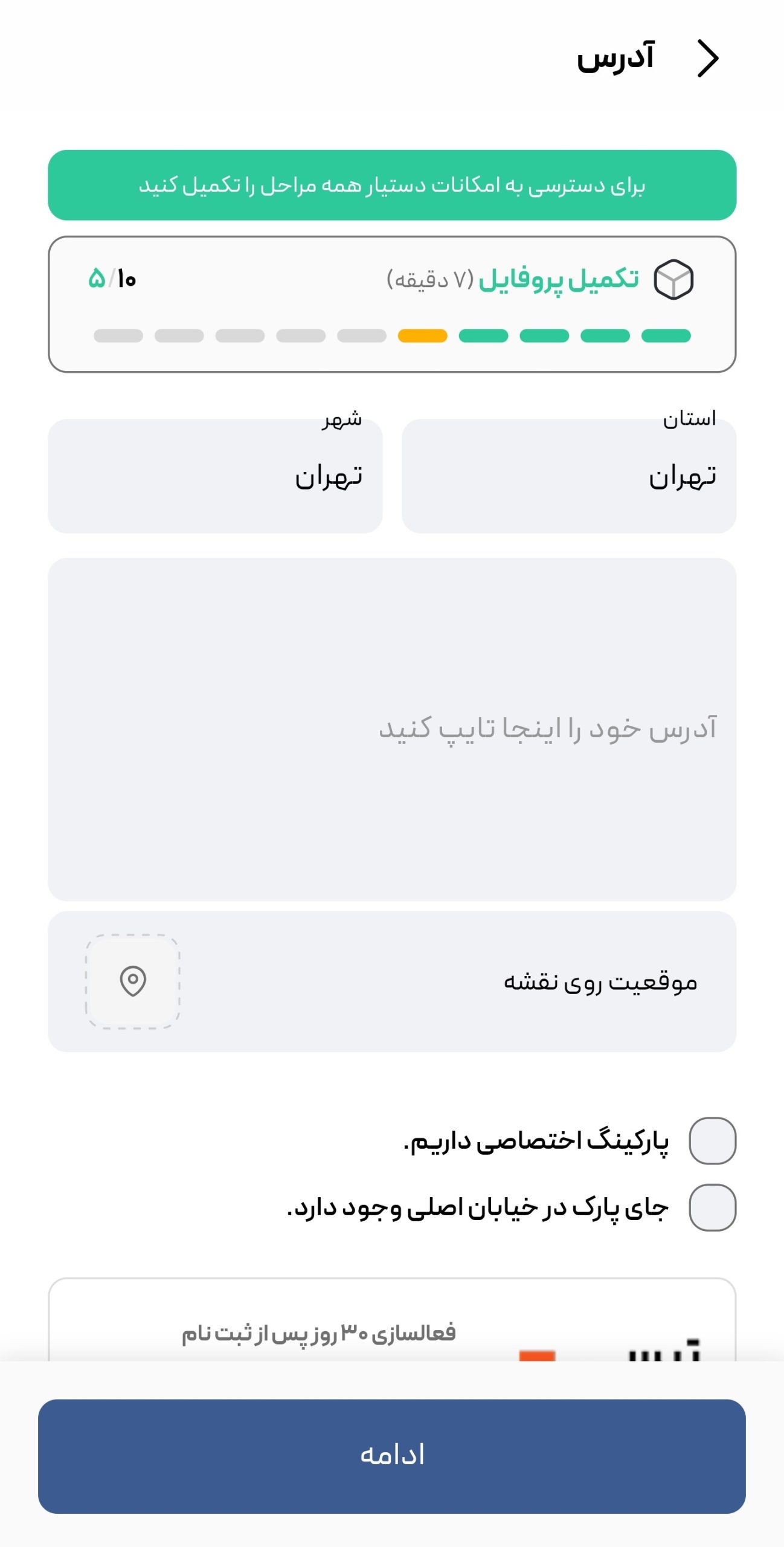Check the پارکینگ اختصاصی داریم box
Screen dimensions: 784x1547
pyautogui.click(x=712, y=1141)
